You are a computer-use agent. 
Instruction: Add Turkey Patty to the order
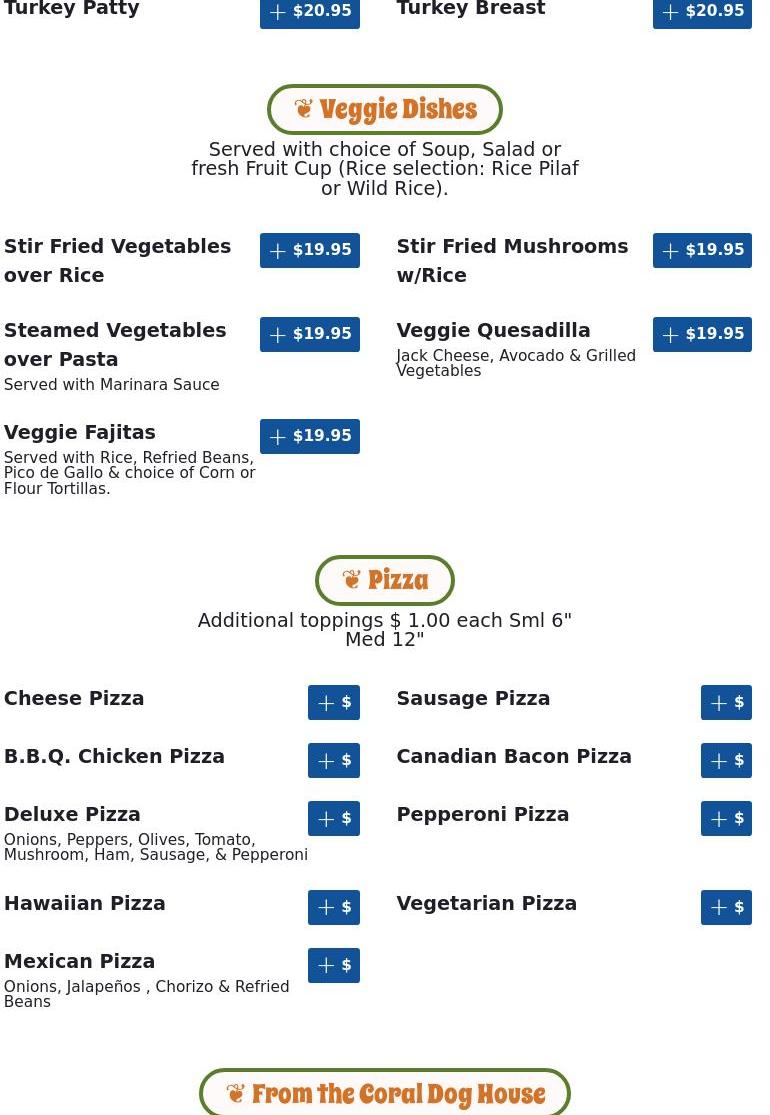(x=309, y=12)
